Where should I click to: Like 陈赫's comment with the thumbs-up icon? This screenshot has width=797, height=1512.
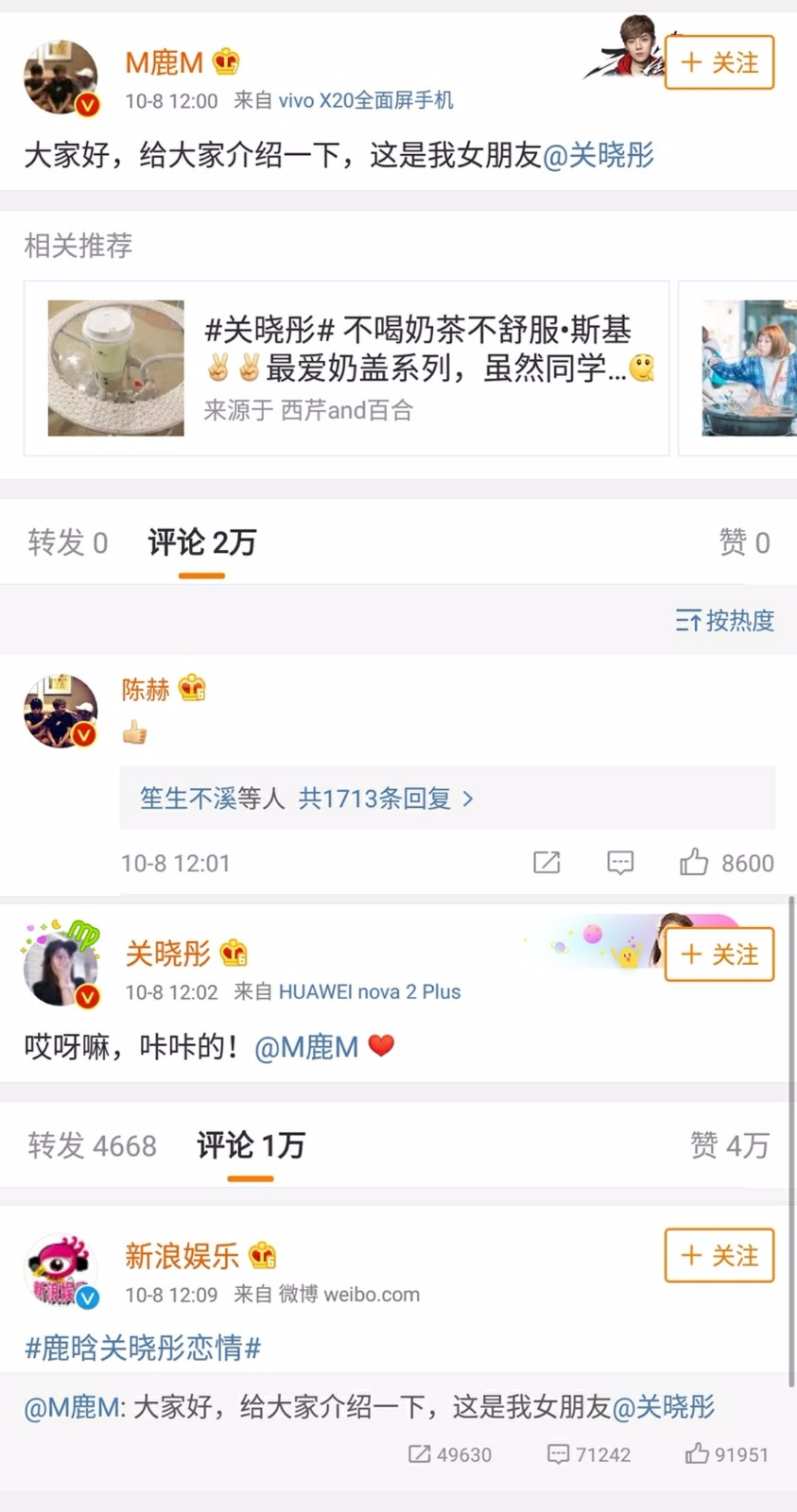[697, 862]
